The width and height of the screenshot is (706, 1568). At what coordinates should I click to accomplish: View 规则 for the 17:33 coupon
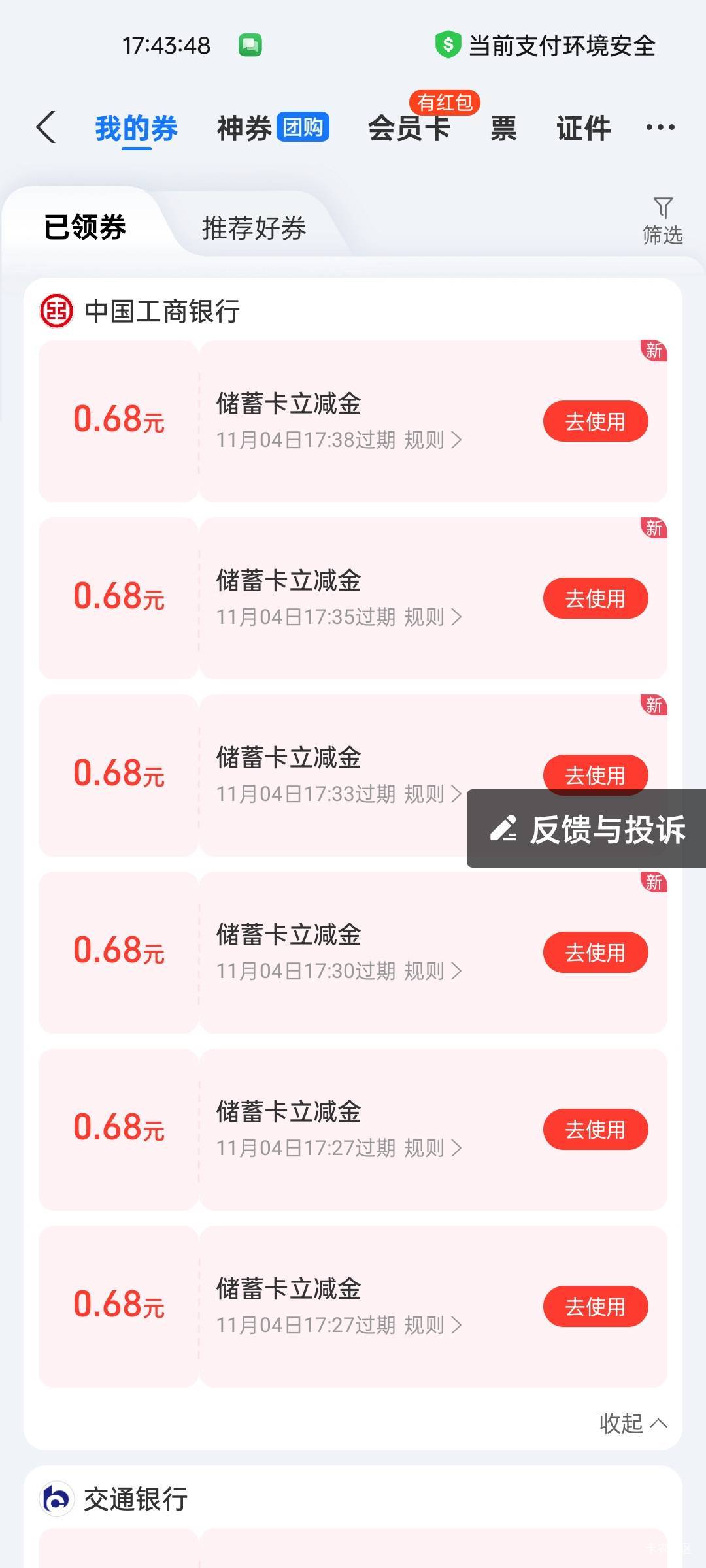tap(433, 794)
